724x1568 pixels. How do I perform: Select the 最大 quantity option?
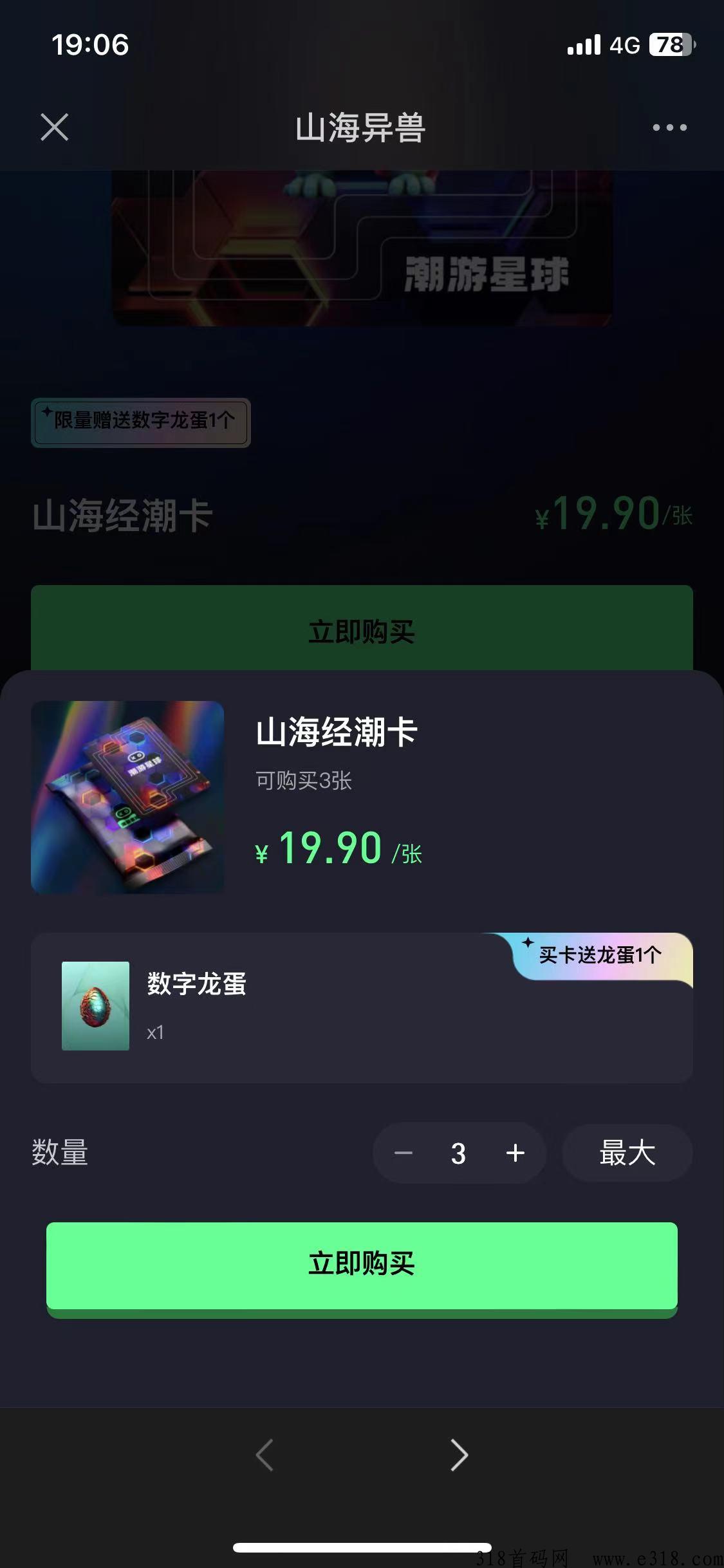627,1153
